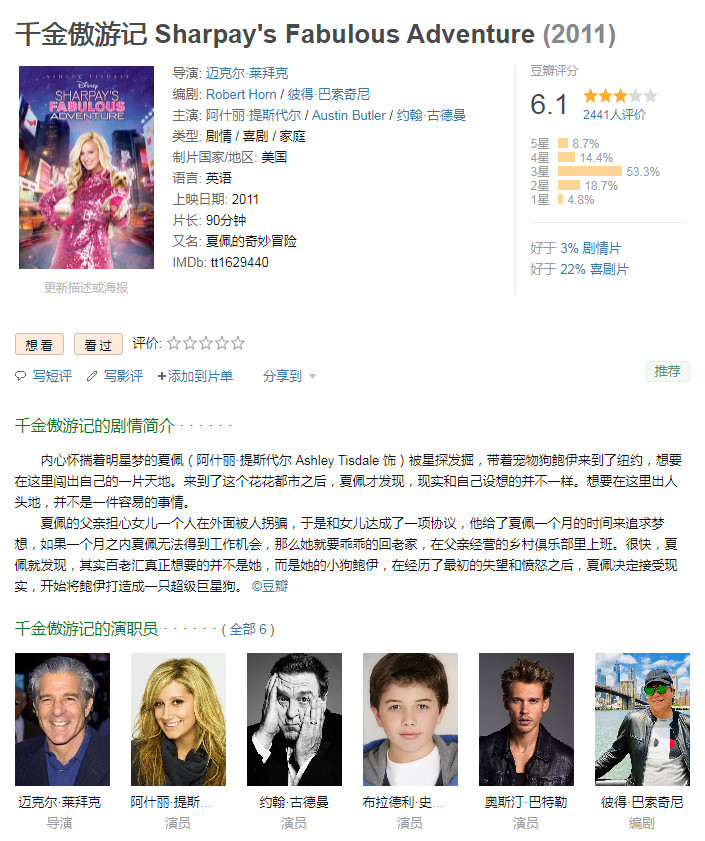Screen dimensions: 705x841
Task: Rate the movie five stars
Action: [237, 344]
